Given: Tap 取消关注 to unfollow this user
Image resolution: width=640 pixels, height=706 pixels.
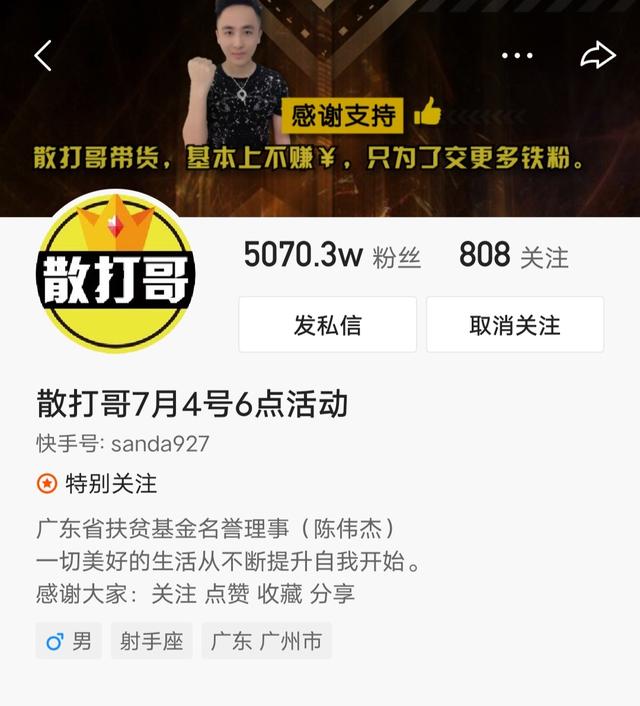Looking at the screenshot, I should [515, 325].
